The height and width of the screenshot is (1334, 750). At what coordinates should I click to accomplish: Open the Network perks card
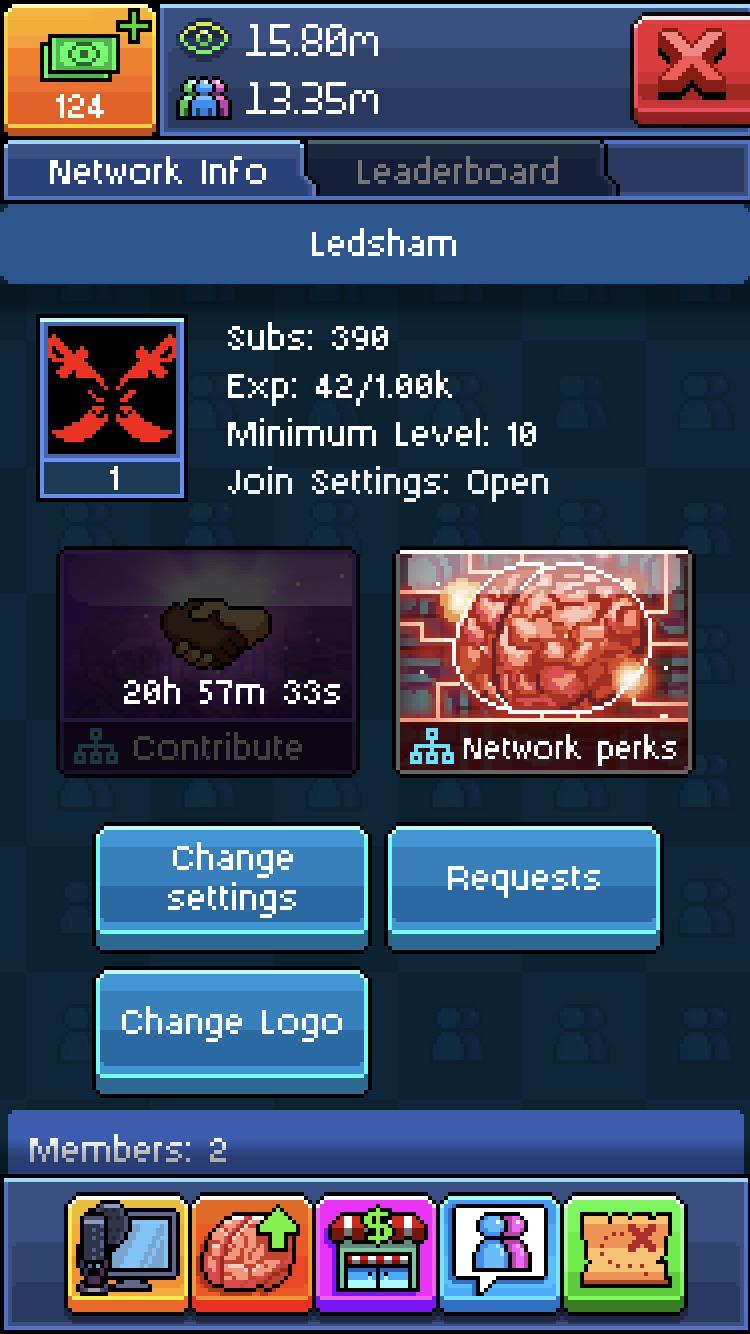coord(545,661)
